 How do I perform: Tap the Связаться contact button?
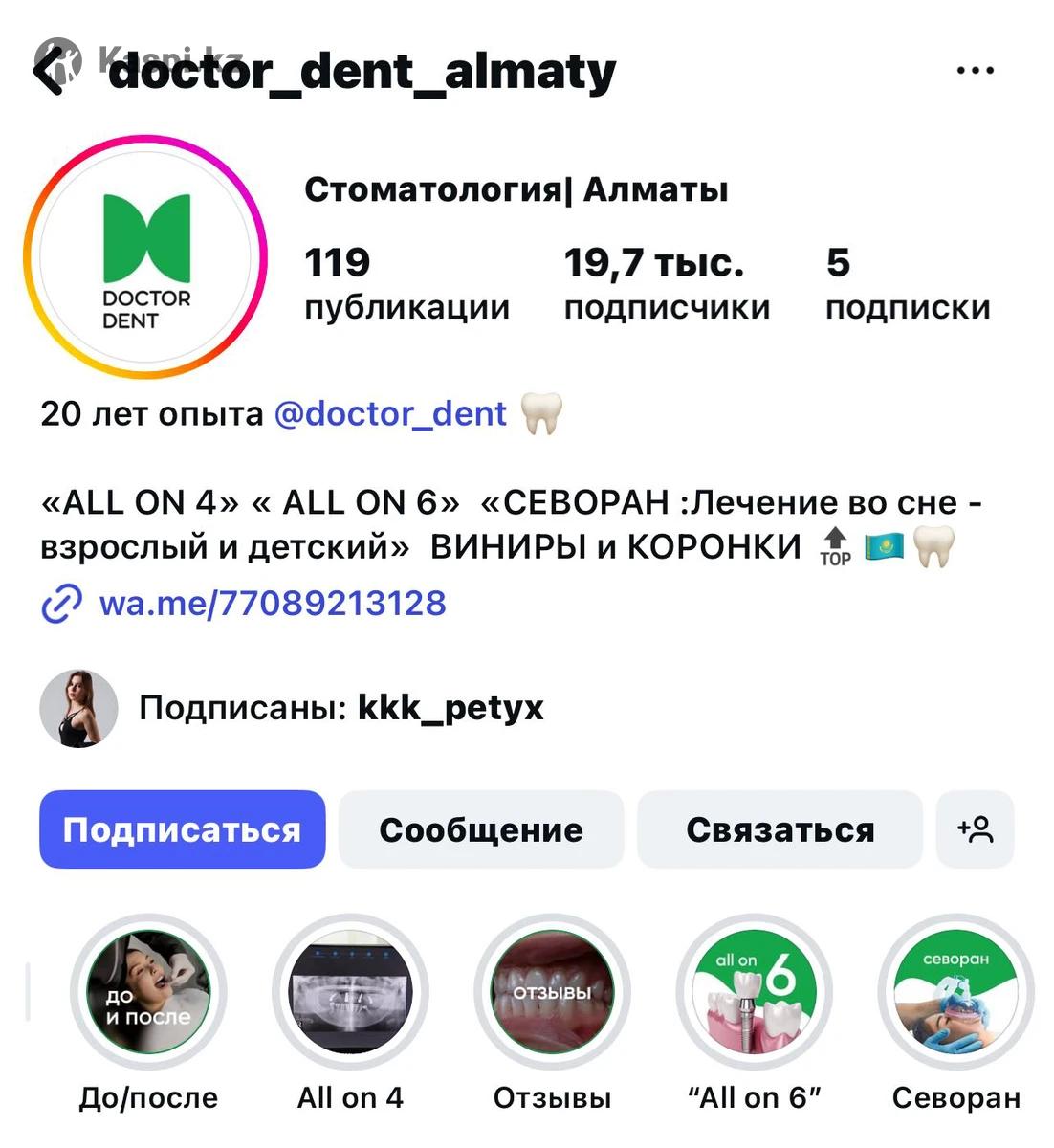780,829
